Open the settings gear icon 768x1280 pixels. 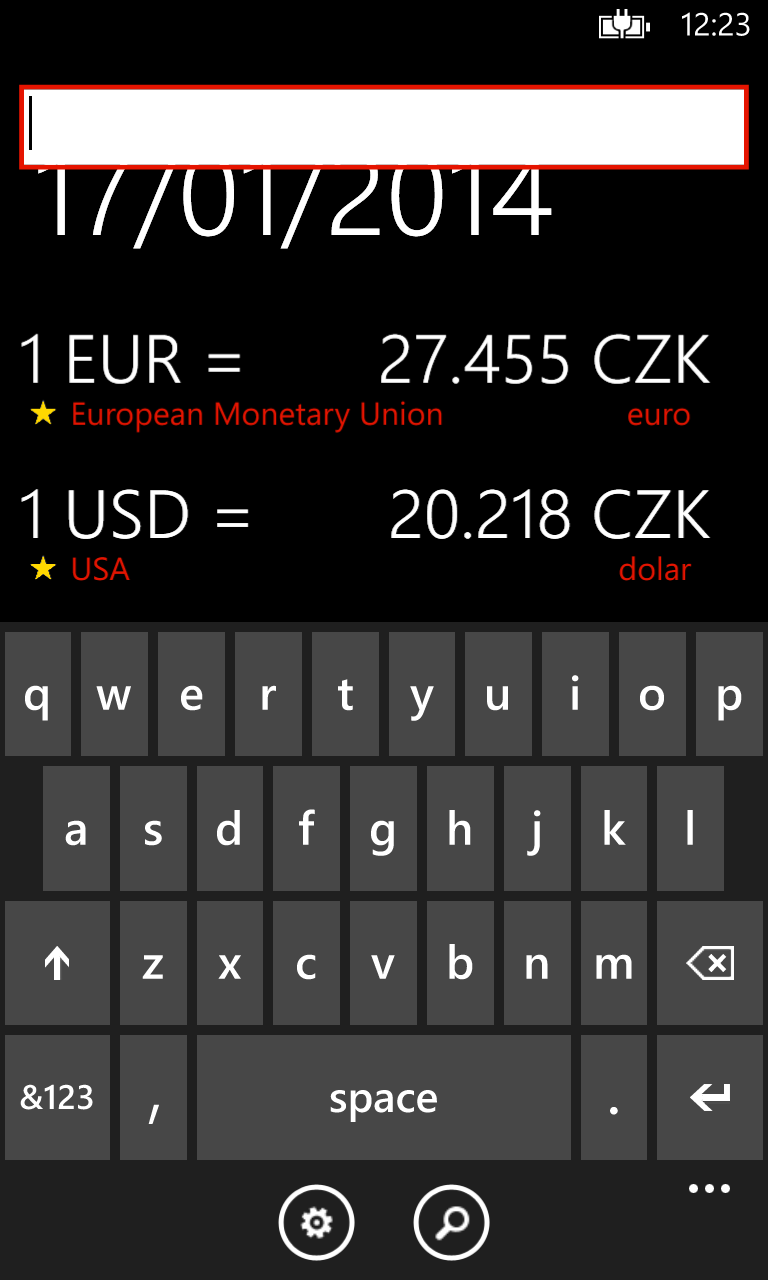pyautogui.click(x=316, y=1222)
